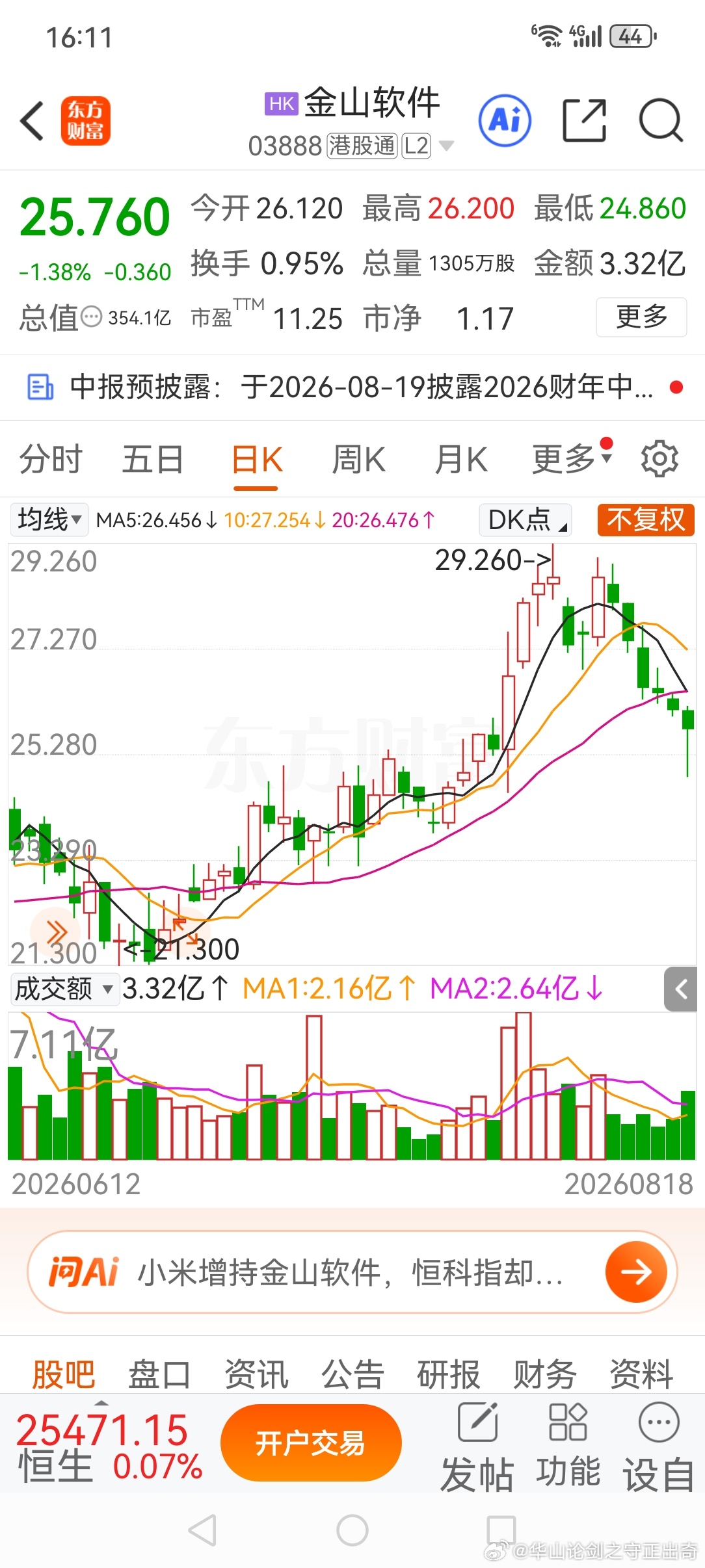705x1568 pixels.
Task: Switch to the 周K chart tab
Action: (x=358, y=460)
